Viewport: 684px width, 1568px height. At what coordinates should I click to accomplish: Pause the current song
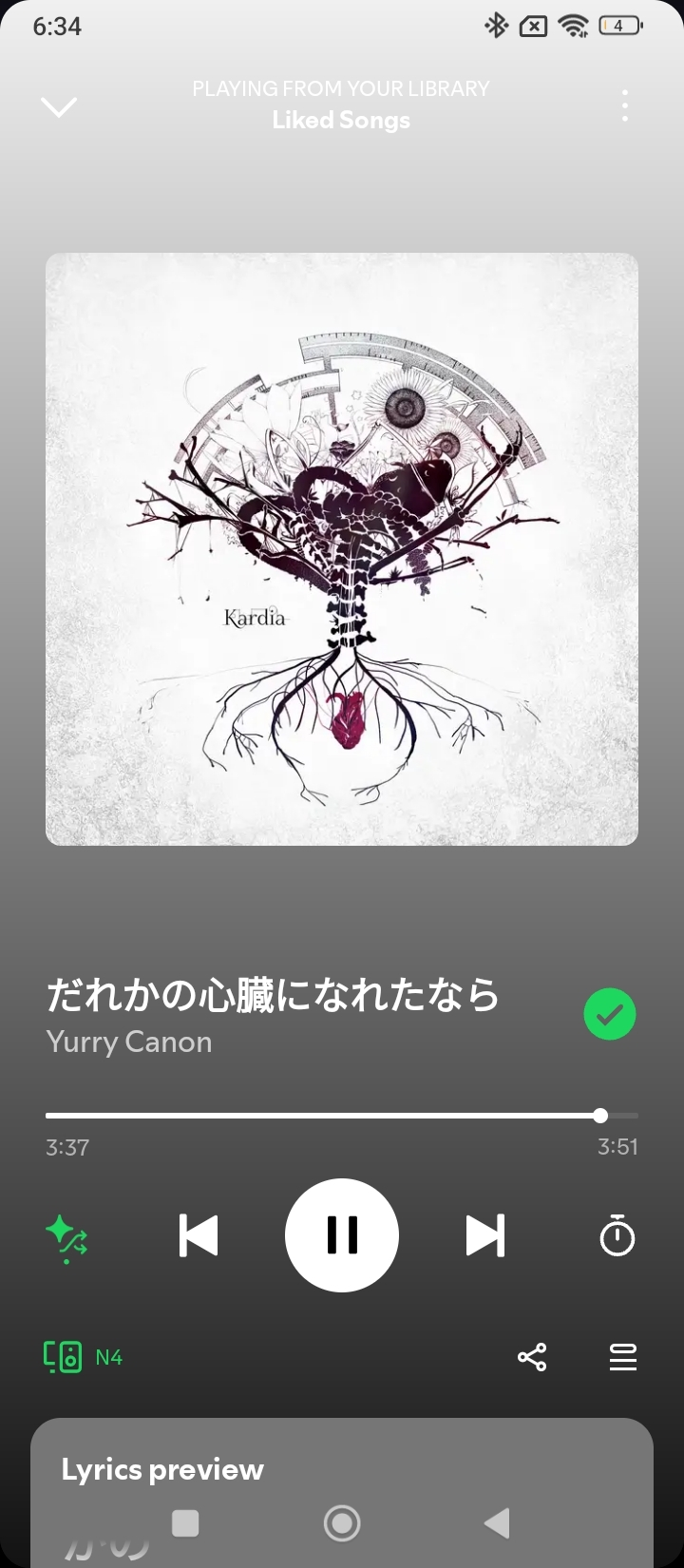(342, 1235)
